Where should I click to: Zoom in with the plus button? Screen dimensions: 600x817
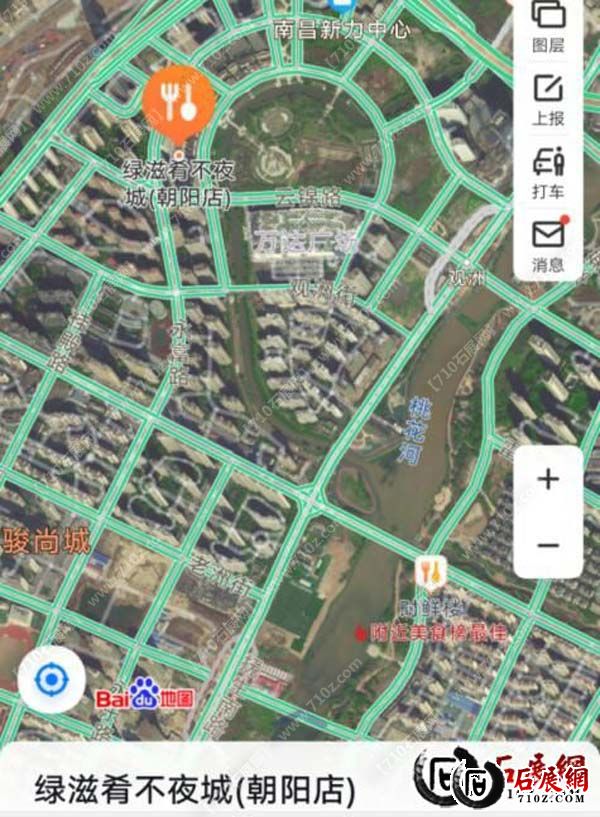548,479
